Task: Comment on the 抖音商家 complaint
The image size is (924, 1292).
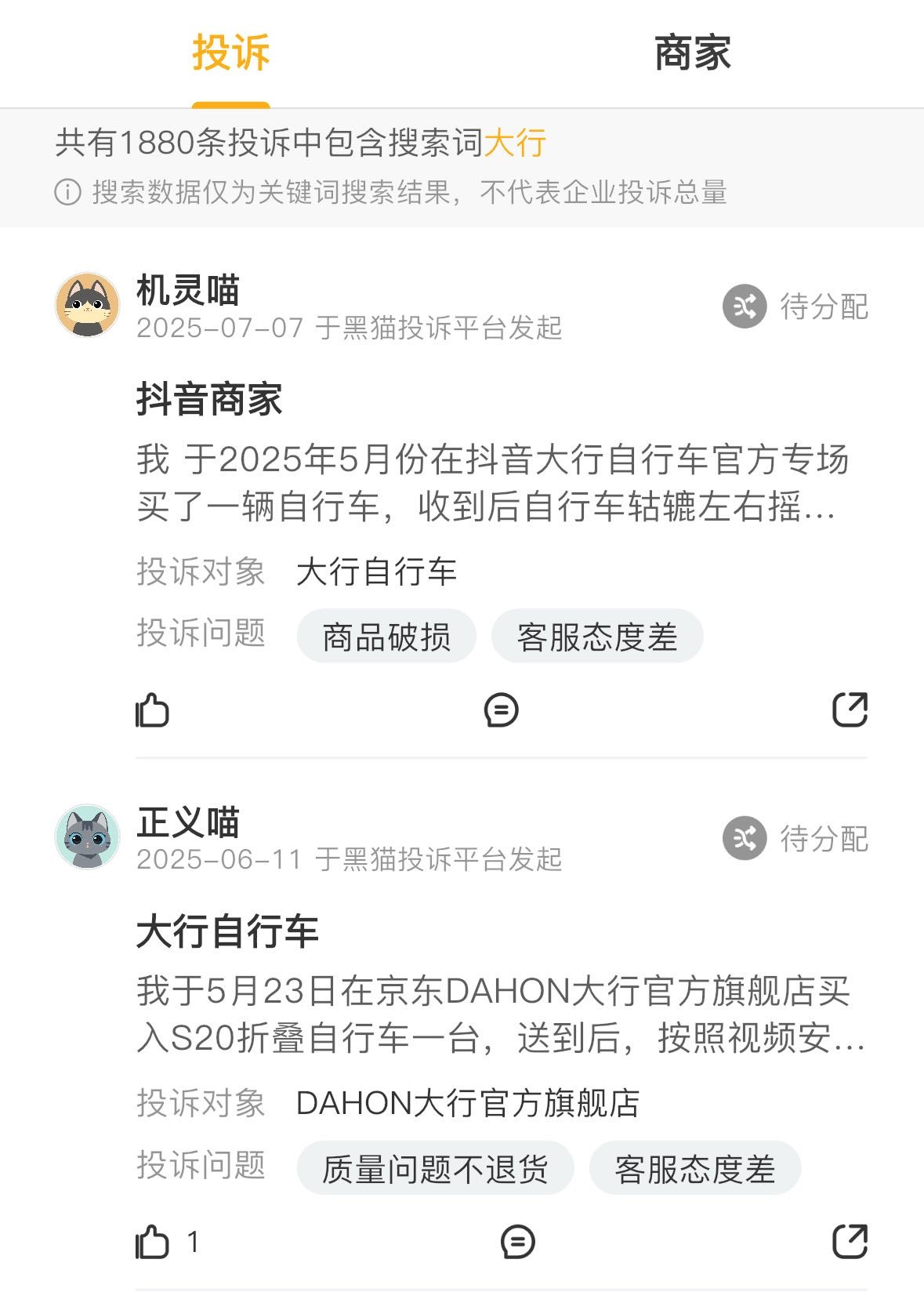Action: click(x=502, y=710)
